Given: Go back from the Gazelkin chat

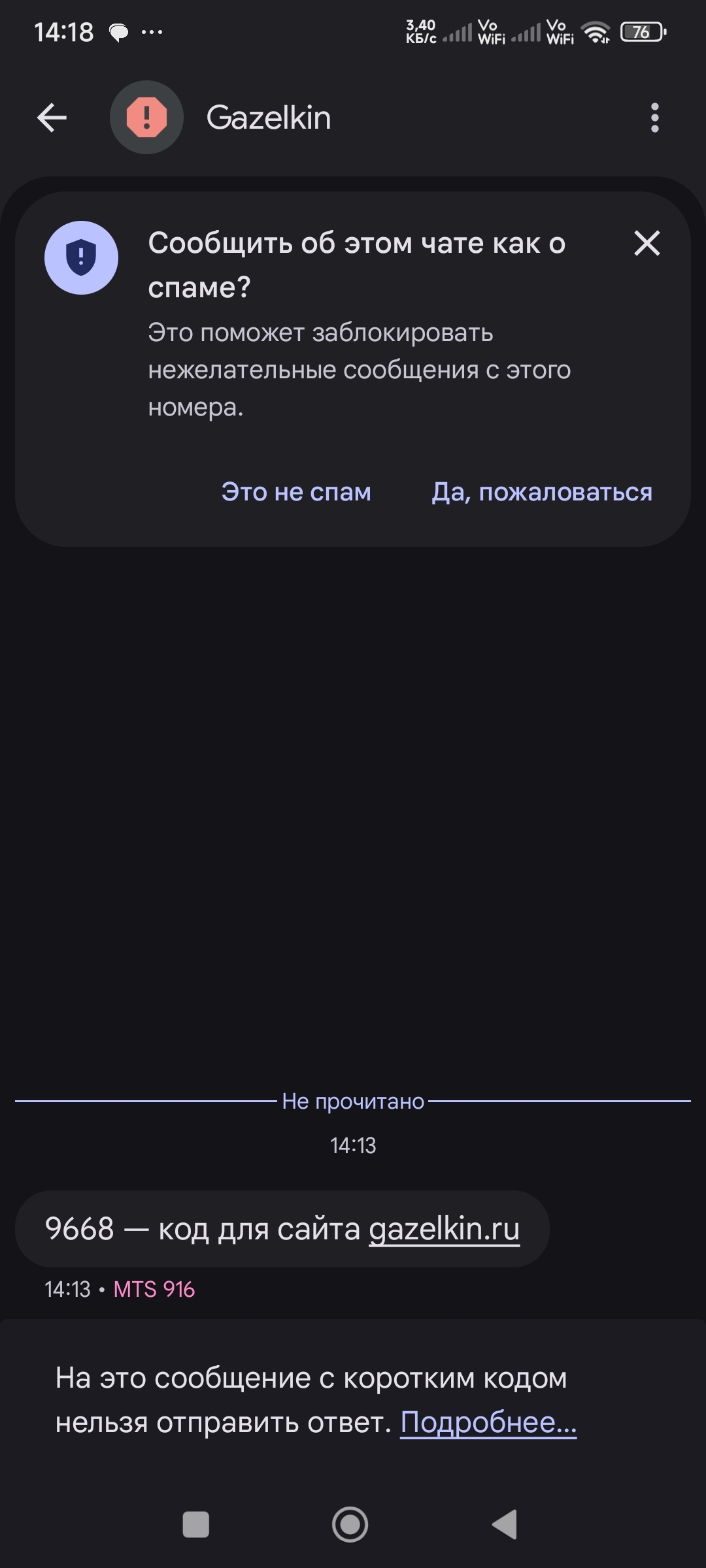Looking at the screenshot, I should pos(52,118).
